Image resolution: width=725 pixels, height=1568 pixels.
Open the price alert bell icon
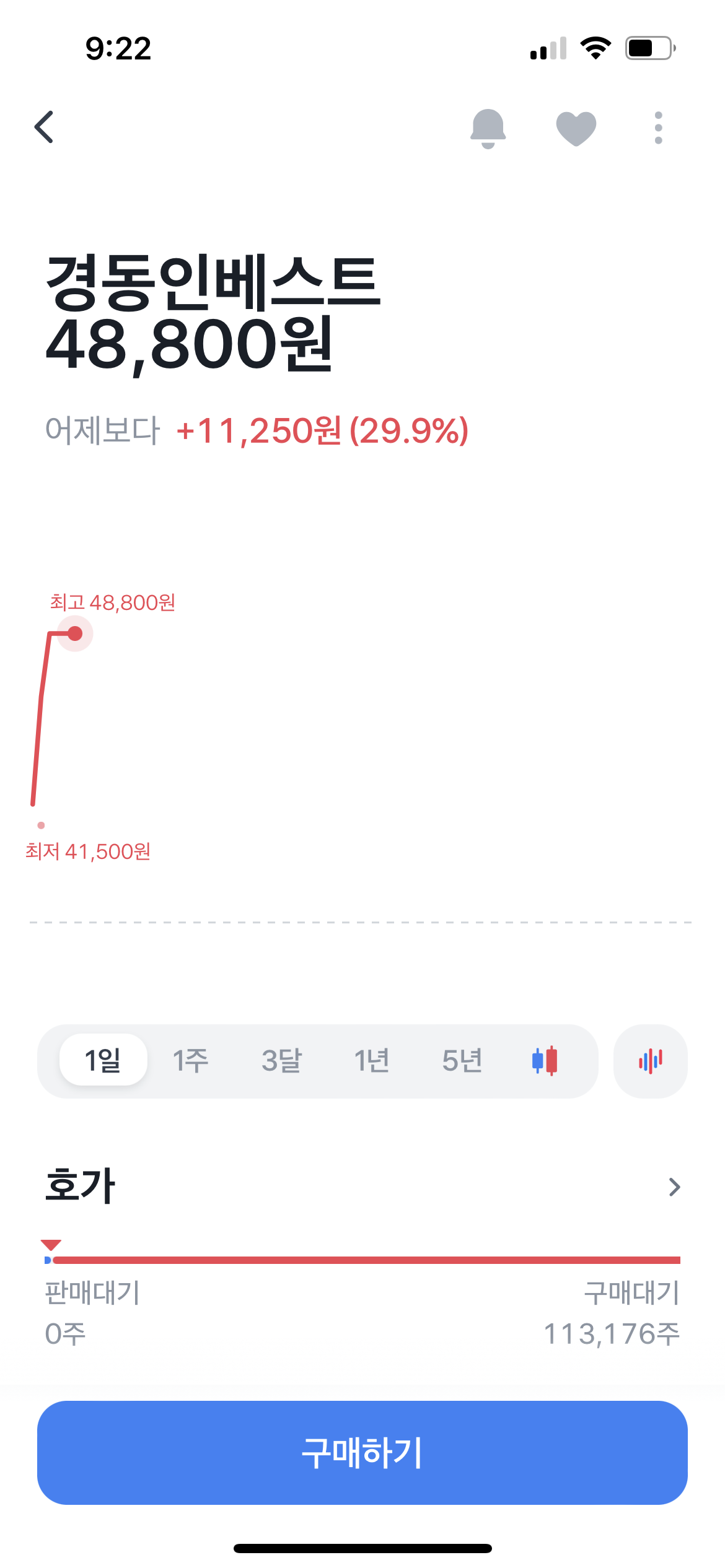(x=489, y=128)
